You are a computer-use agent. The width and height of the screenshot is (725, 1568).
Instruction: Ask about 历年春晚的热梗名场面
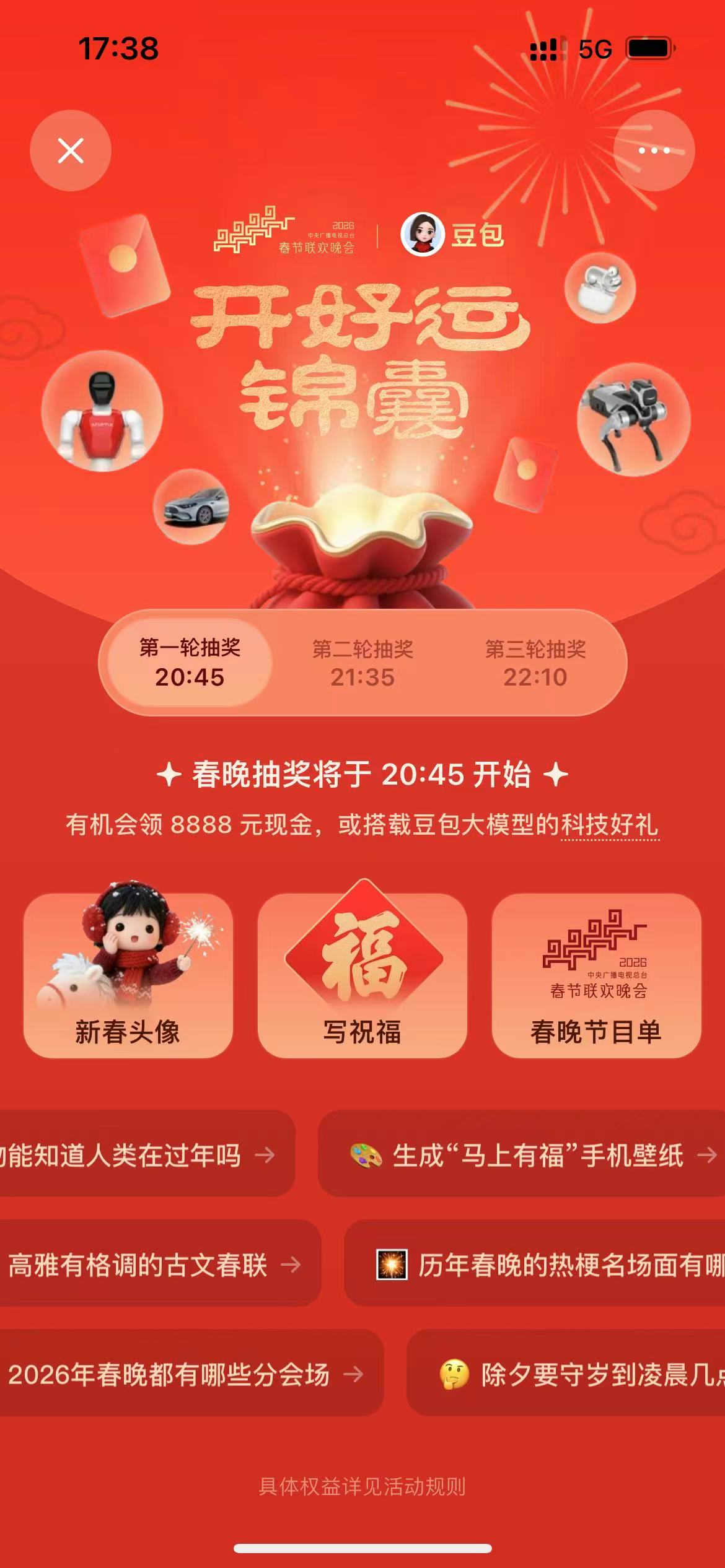click(x=545, y=1265)
